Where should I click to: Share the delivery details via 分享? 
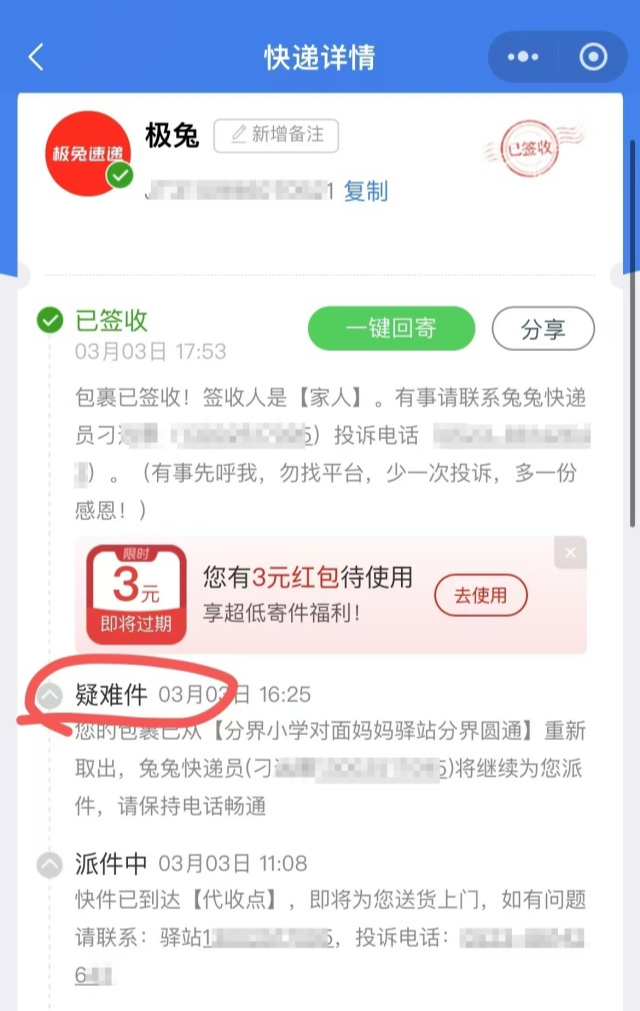543,329
